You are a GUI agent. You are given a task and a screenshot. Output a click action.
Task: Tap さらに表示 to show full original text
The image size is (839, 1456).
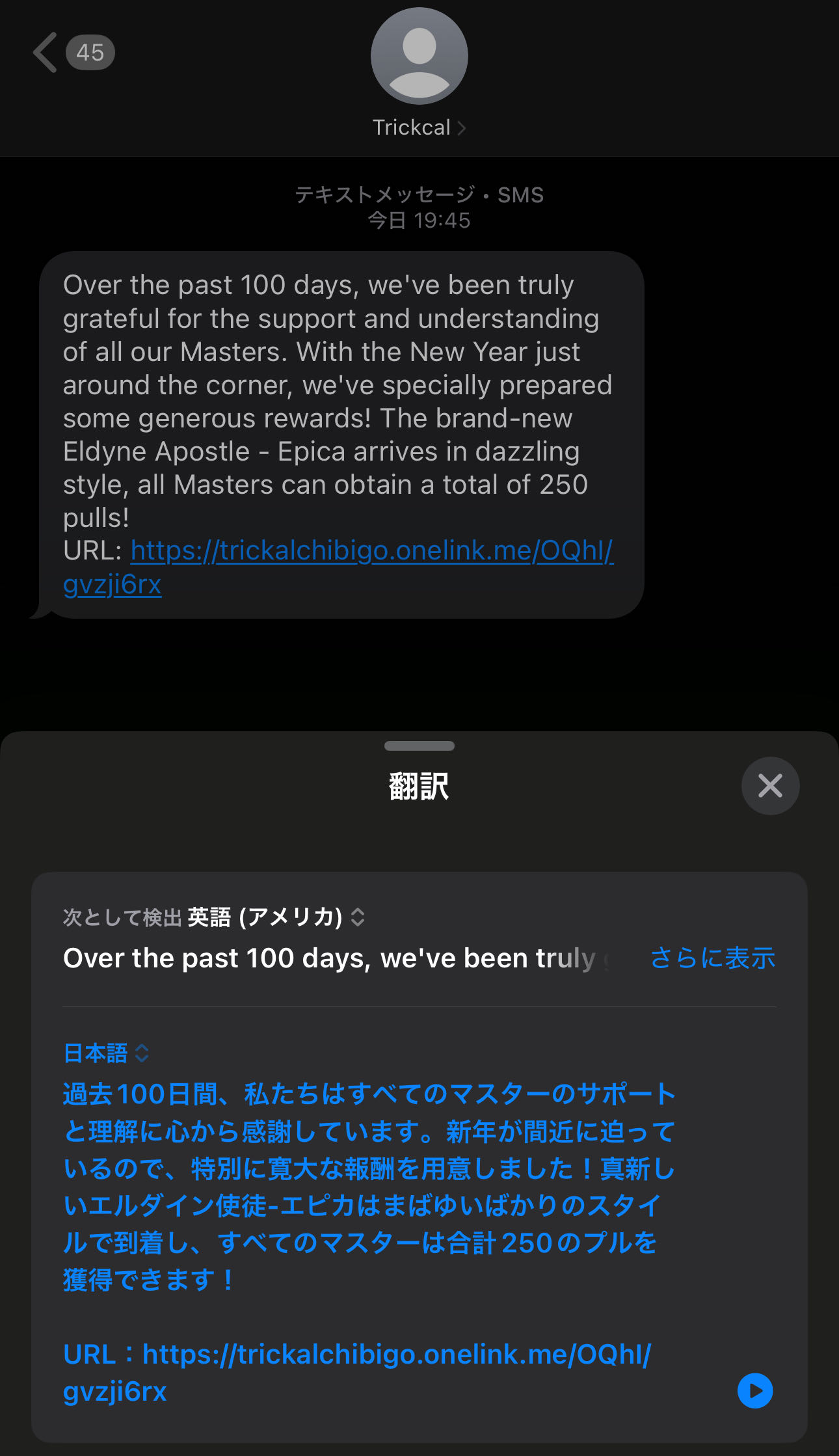click(712, 958)
